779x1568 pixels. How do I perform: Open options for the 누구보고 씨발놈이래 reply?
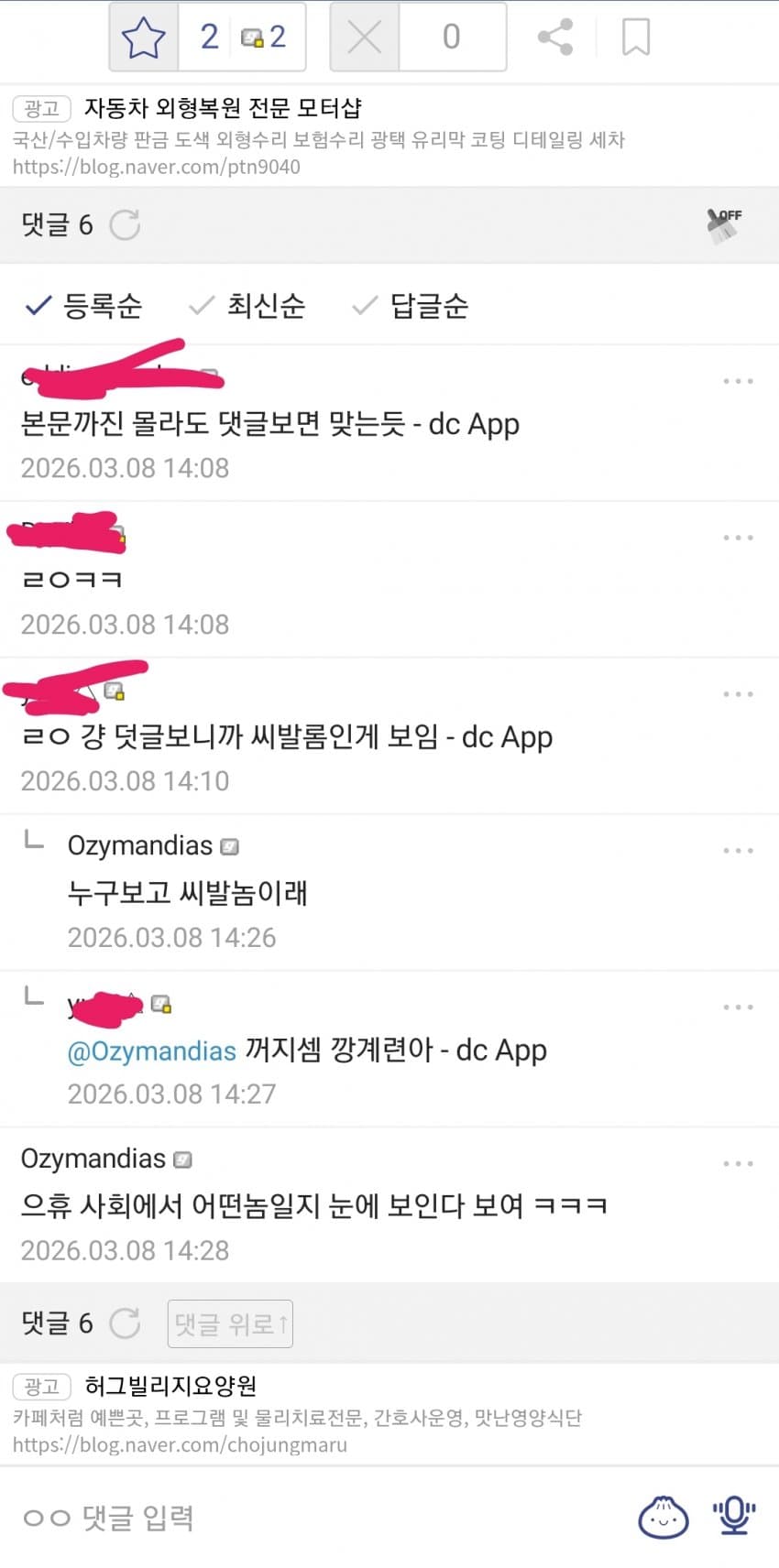click(x=737, y=851)
